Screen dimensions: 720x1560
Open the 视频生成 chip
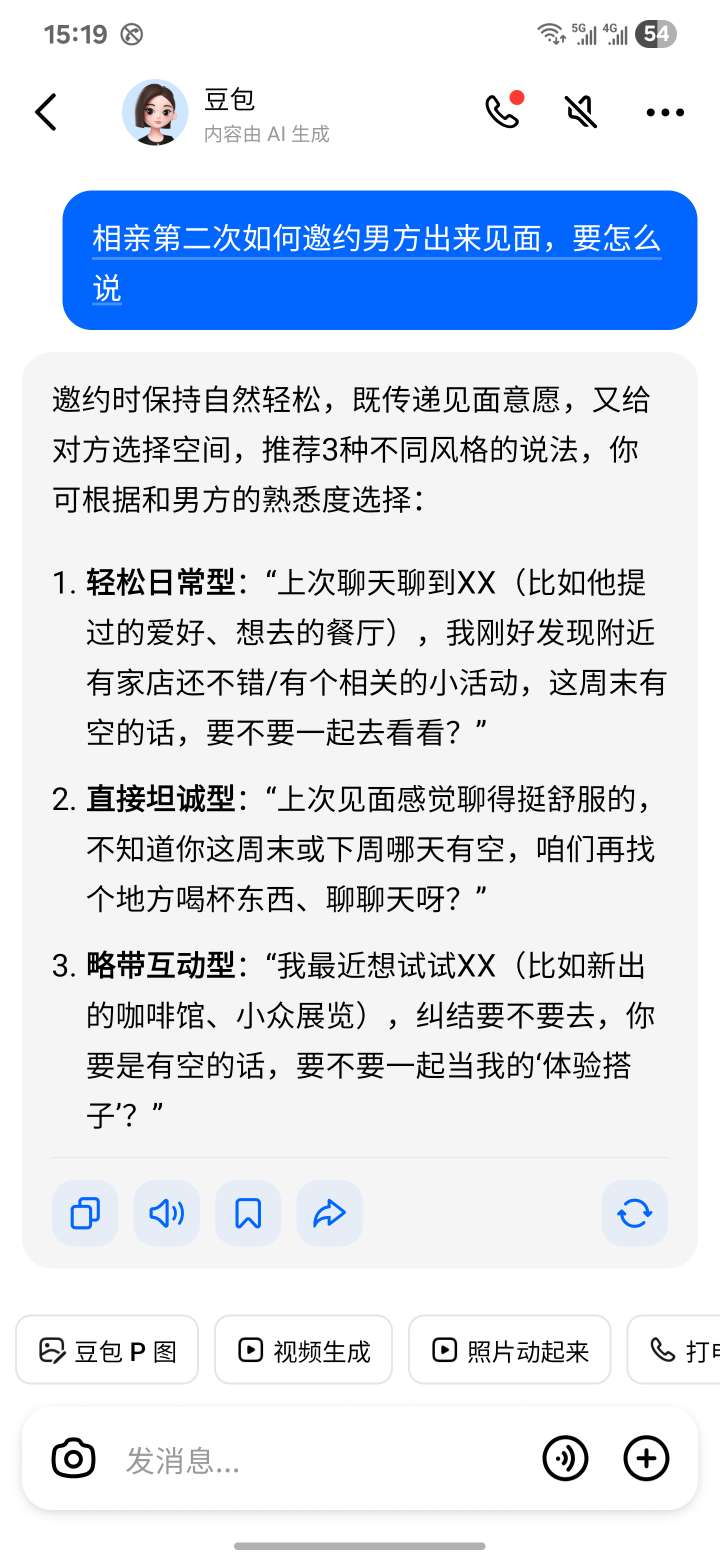coord(304,1350)
